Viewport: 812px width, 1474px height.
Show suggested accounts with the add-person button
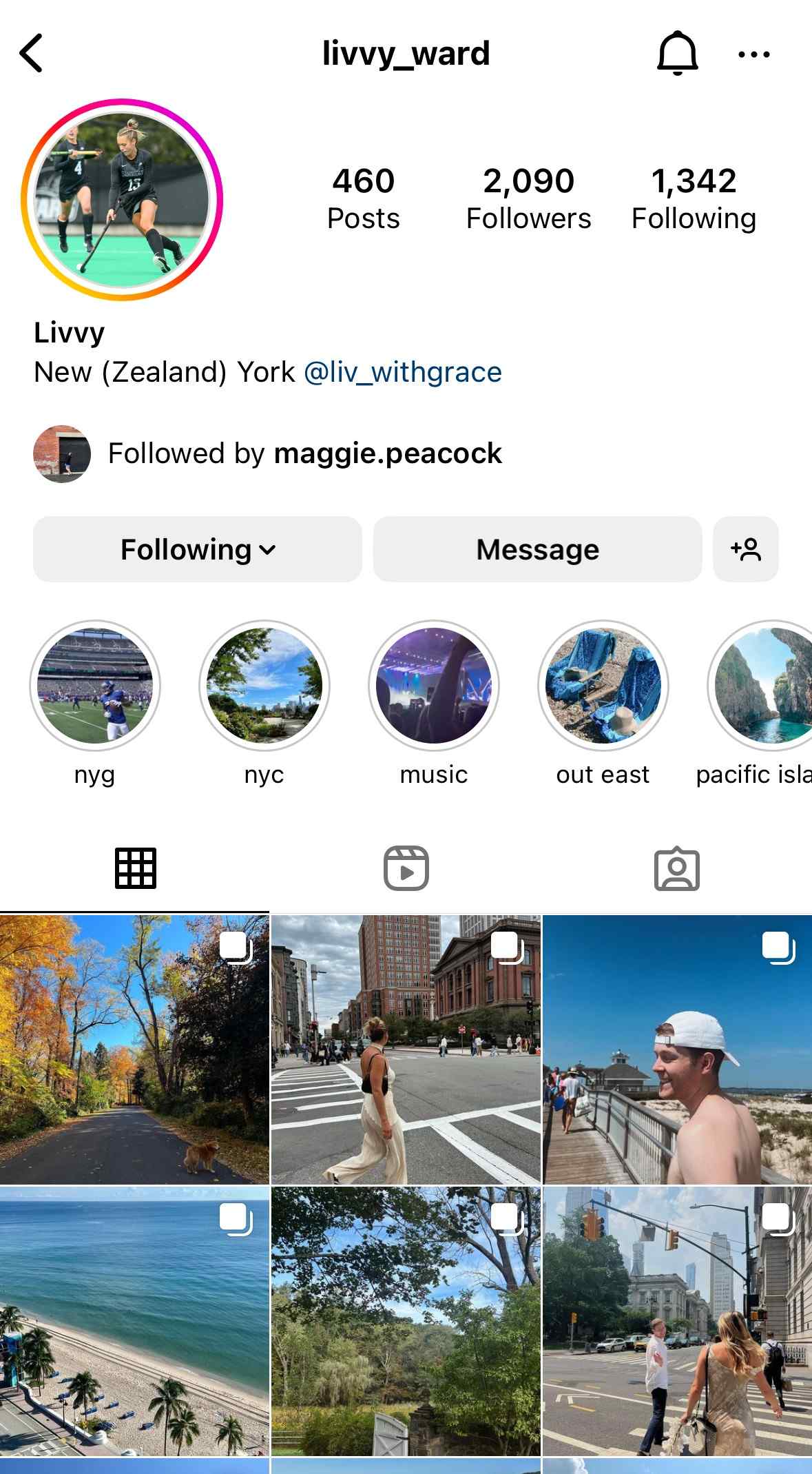[x=746, y=549]
